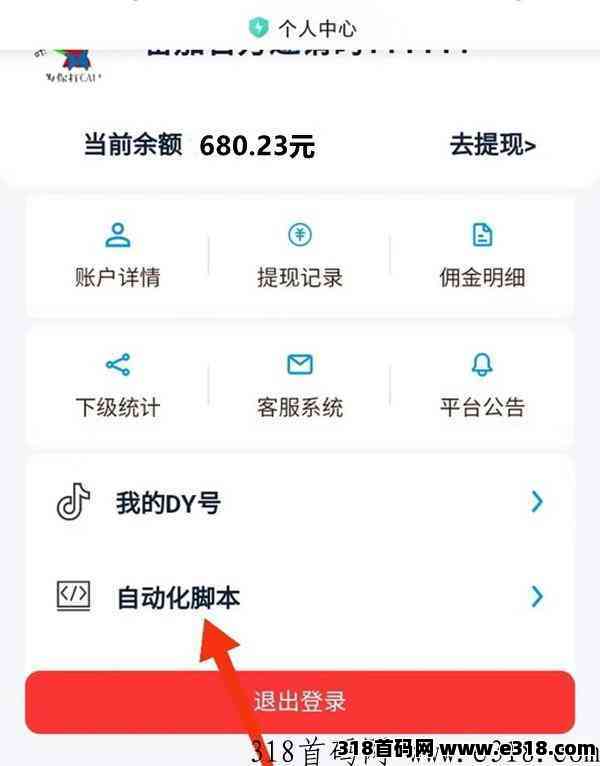Tap the red 退出登录 logout button
This screenshot has width=600, height=766.
300,701
